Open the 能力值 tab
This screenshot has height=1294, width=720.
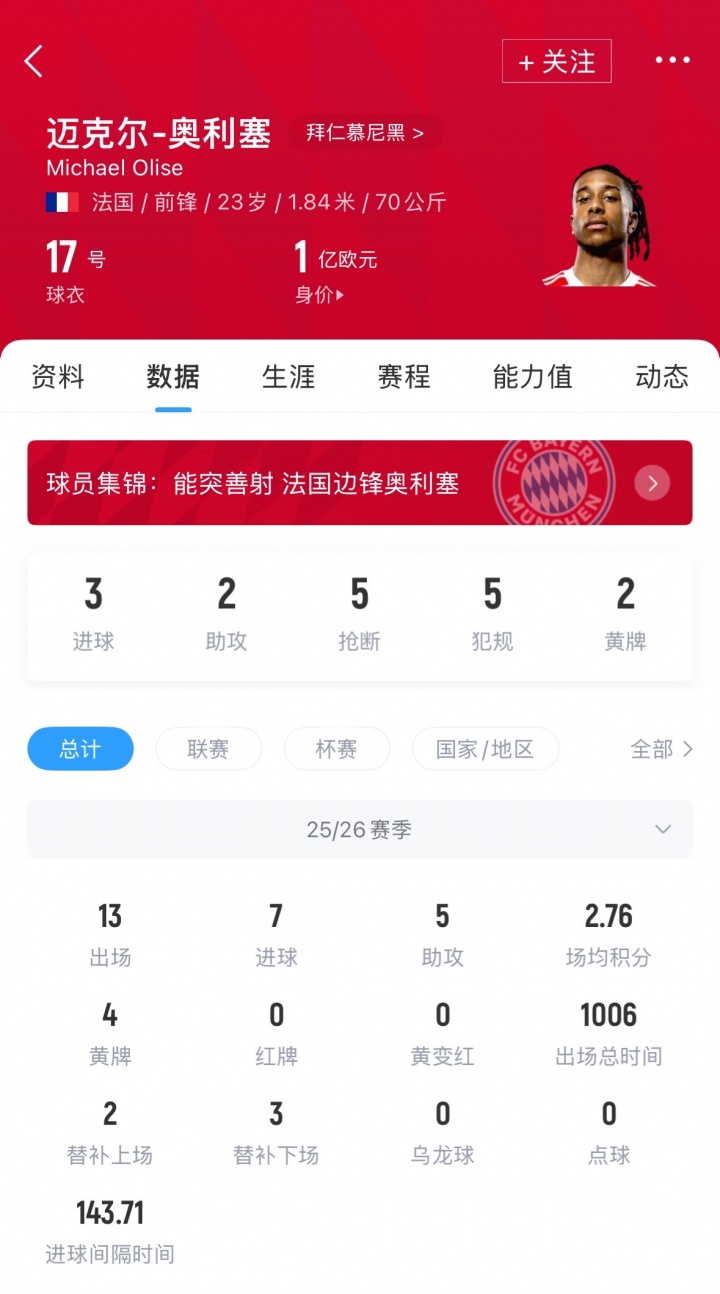click(532, 377)
